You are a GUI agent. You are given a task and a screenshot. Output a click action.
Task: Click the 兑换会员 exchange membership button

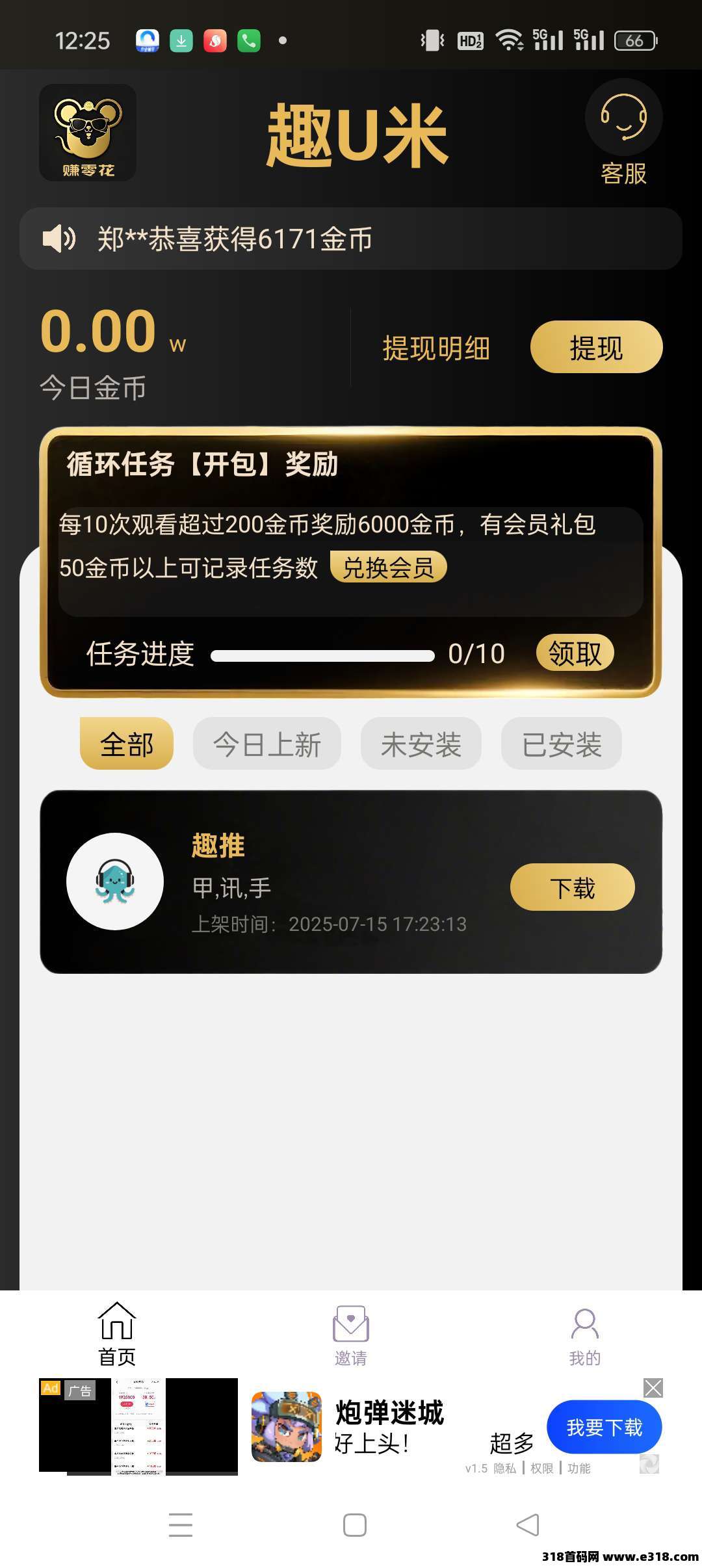(x=389, y=567)
